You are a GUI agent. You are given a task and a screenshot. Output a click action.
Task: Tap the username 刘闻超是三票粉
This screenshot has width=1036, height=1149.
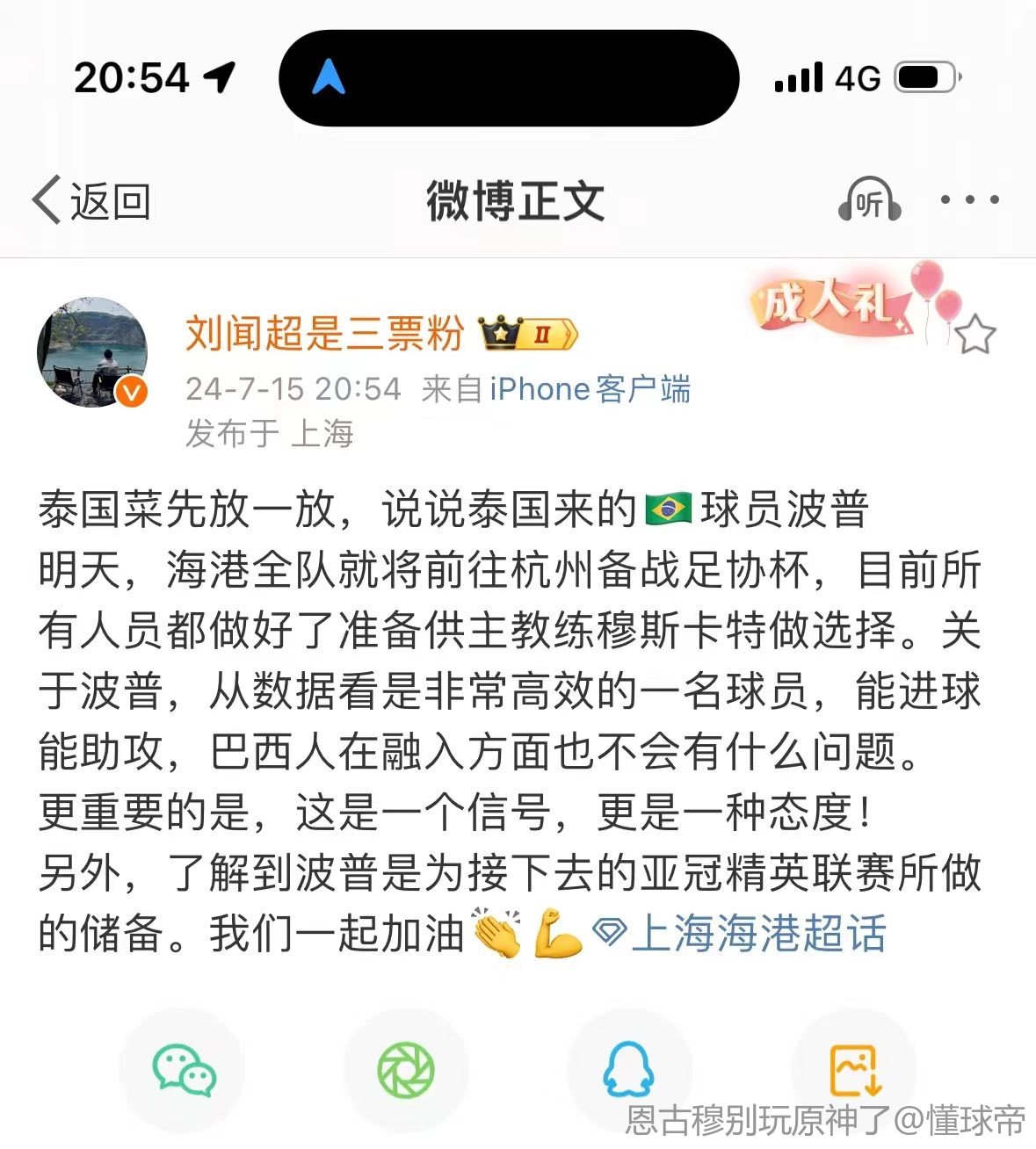pos(324,333)
